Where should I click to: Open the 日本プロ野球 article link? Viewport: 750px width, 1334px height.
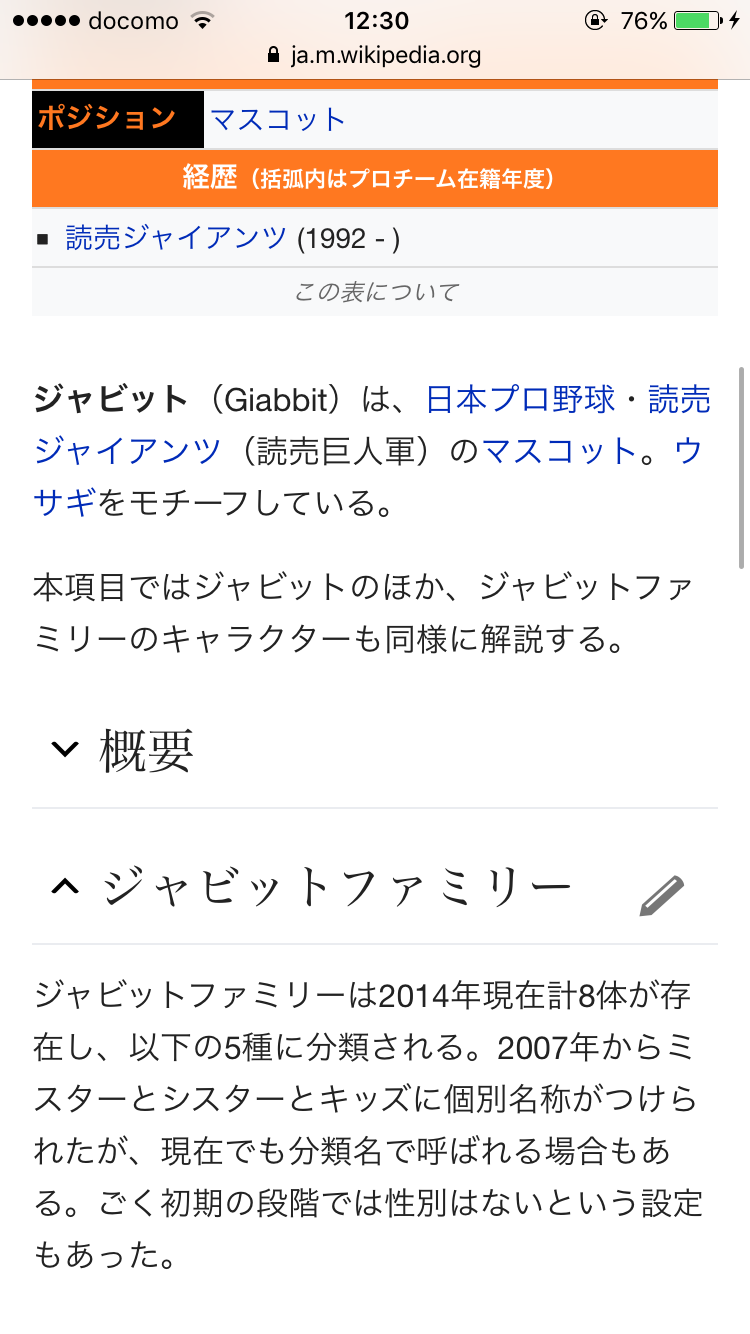point(520,400)
